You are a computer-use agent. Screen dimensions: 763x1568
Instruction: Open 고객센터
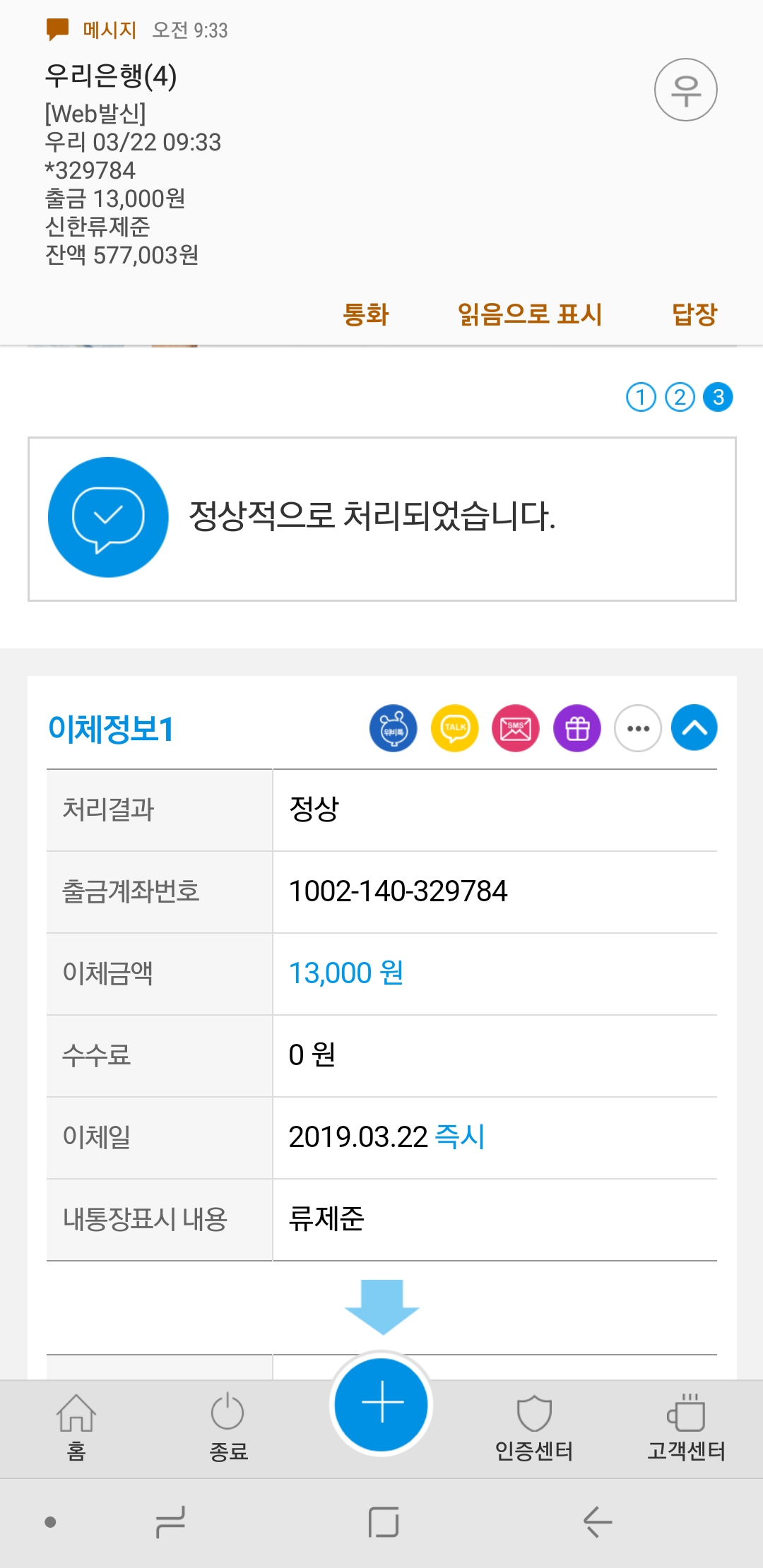coord(686,1427)
